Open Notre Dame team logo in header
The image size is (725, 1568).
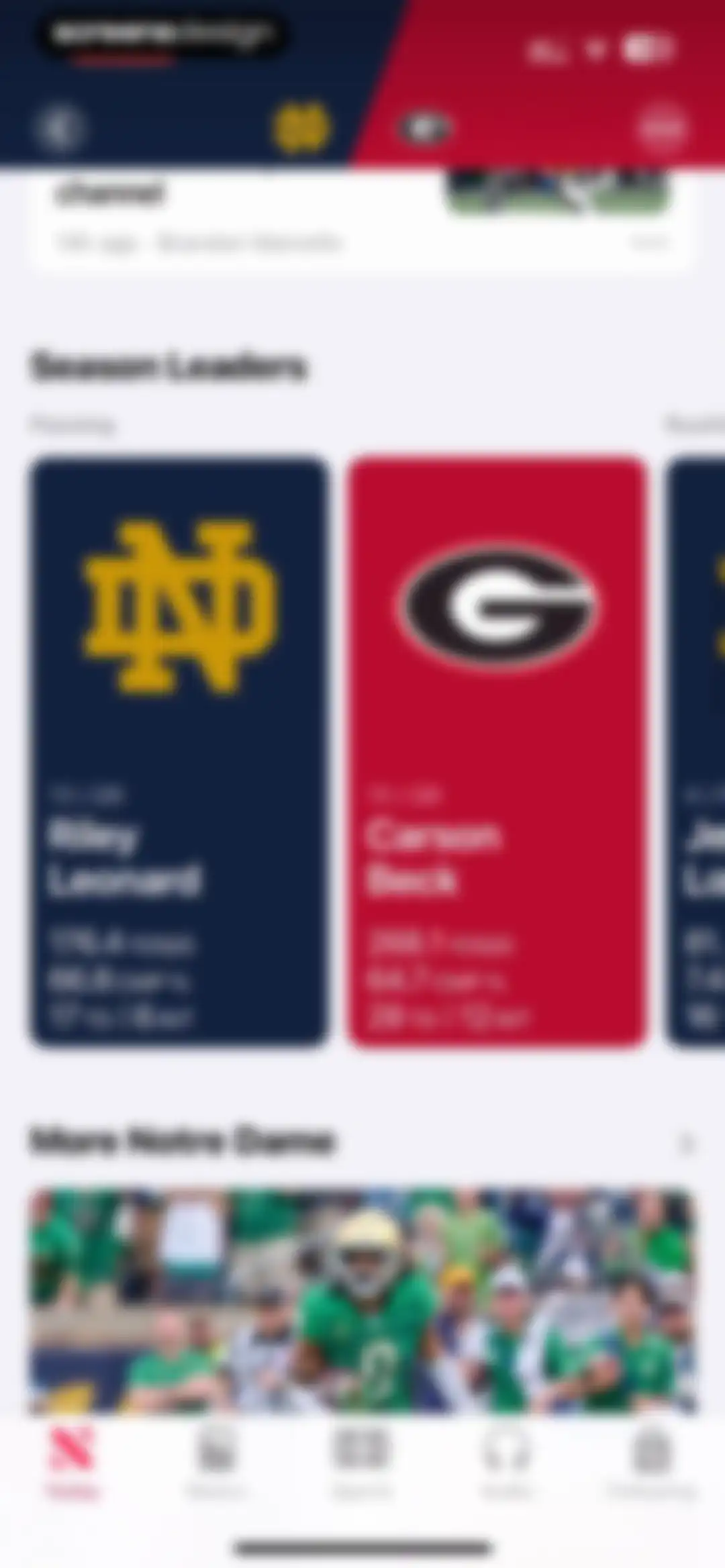[x=301, y=127]
